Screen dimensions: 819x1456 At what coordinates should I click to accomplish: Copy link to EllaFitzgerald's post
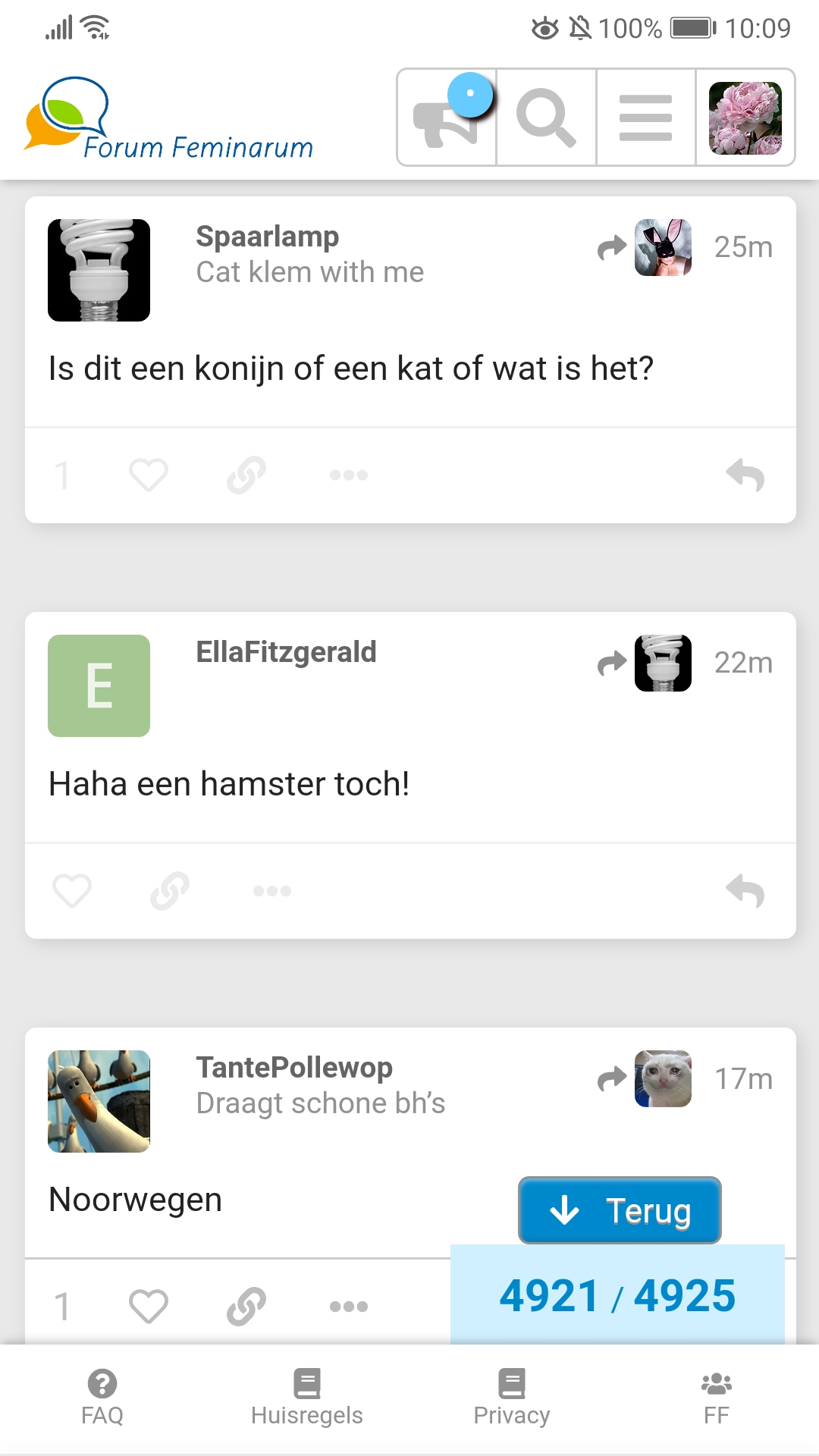[170, 891]
